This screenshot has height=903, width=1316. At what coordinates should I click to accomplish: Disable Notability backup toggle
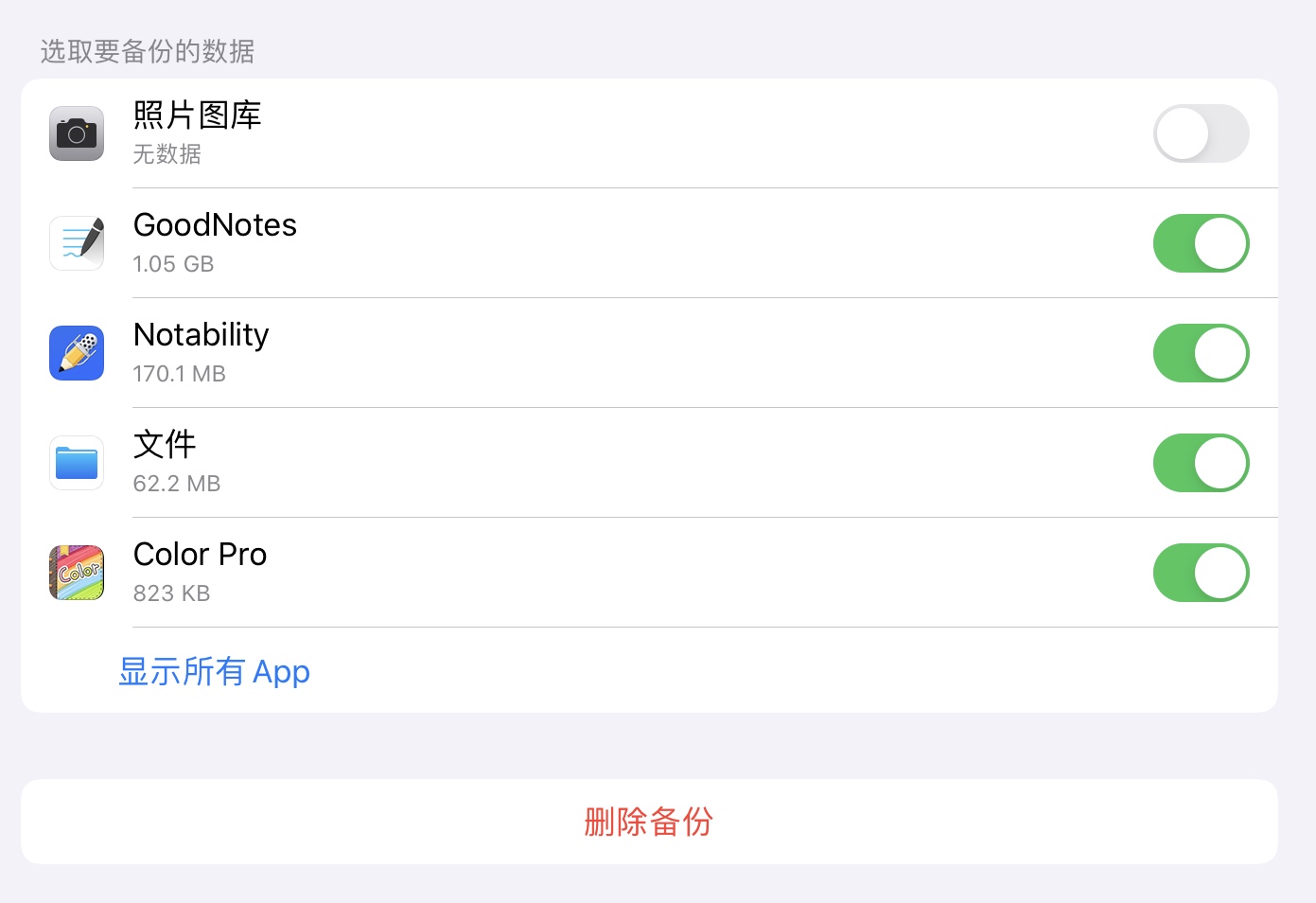click(1201, 353)
